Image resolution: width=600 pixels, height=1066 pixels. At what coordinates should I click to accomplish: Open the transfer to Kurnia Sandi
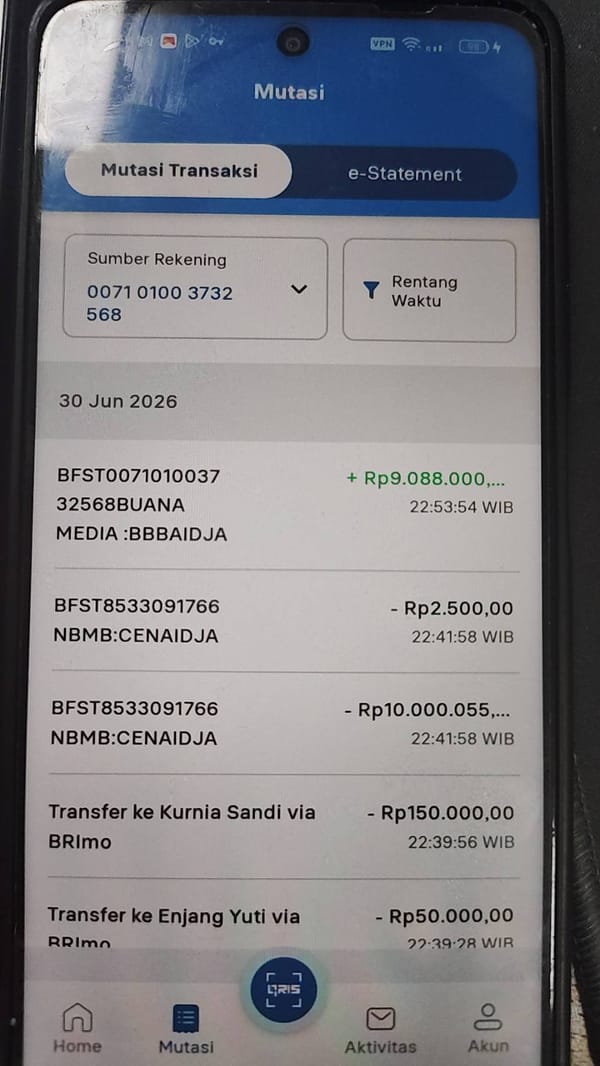(x=283, y=827)
